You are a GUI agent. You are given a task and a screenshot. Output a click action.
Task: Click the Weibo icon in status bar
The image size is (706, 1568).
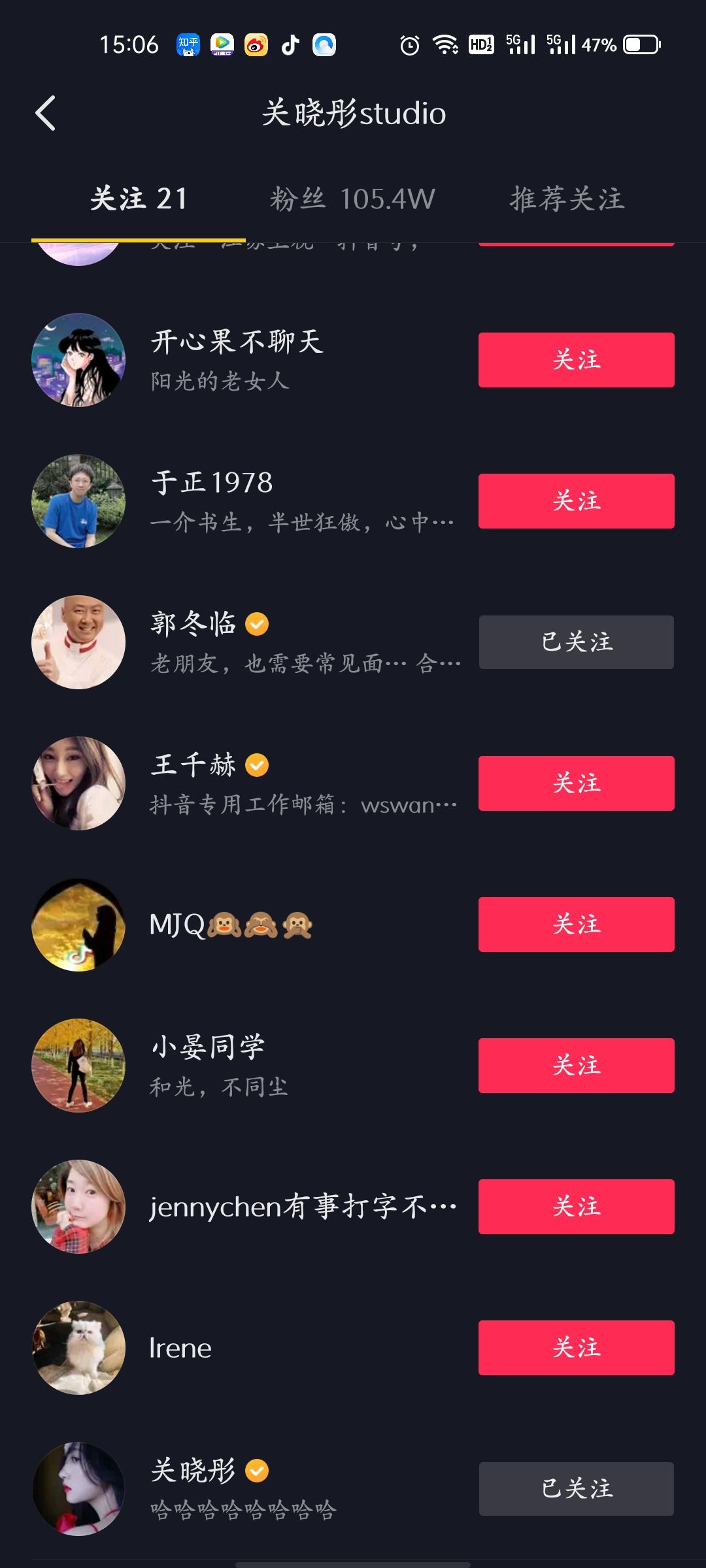[256, 44]
